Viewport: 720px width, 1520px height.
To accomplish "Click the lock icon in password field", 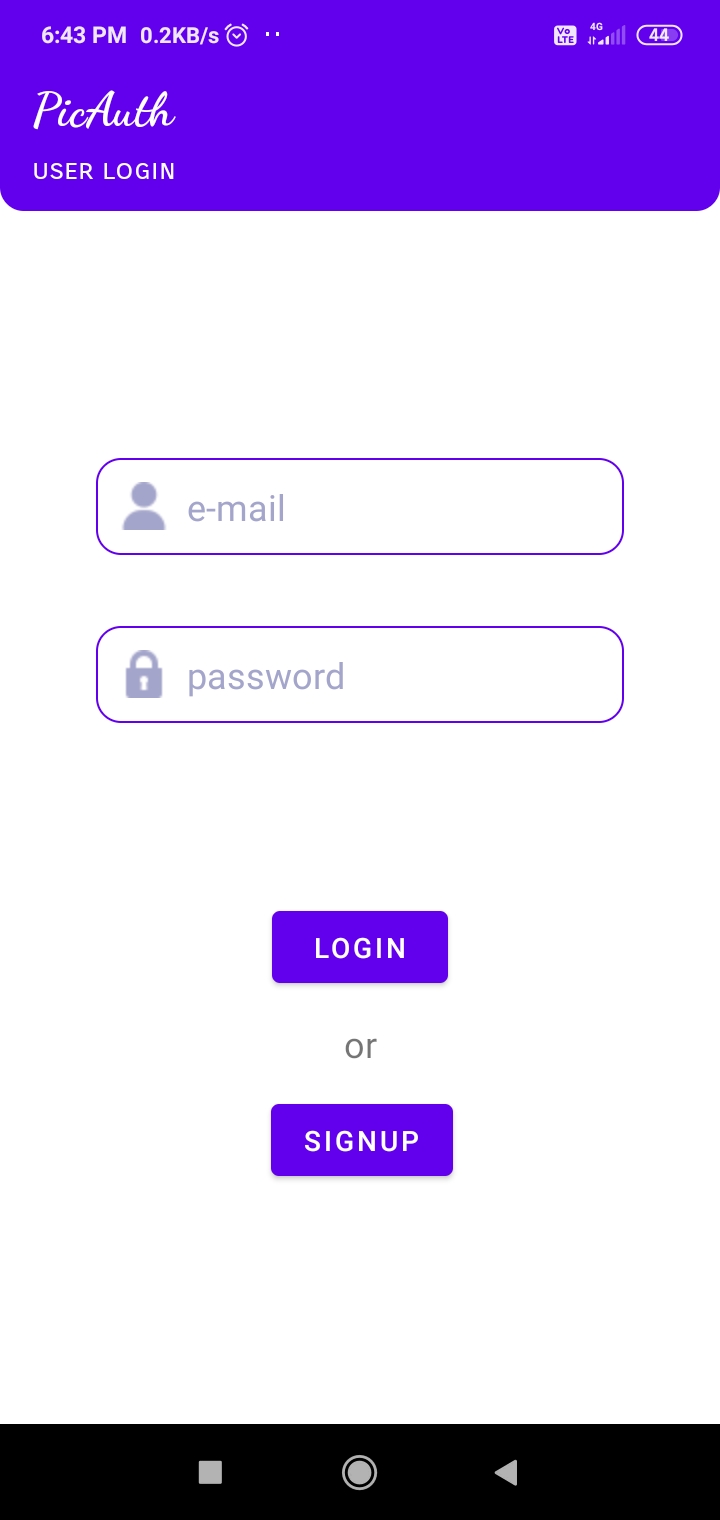I will click(x=144, y=674).
